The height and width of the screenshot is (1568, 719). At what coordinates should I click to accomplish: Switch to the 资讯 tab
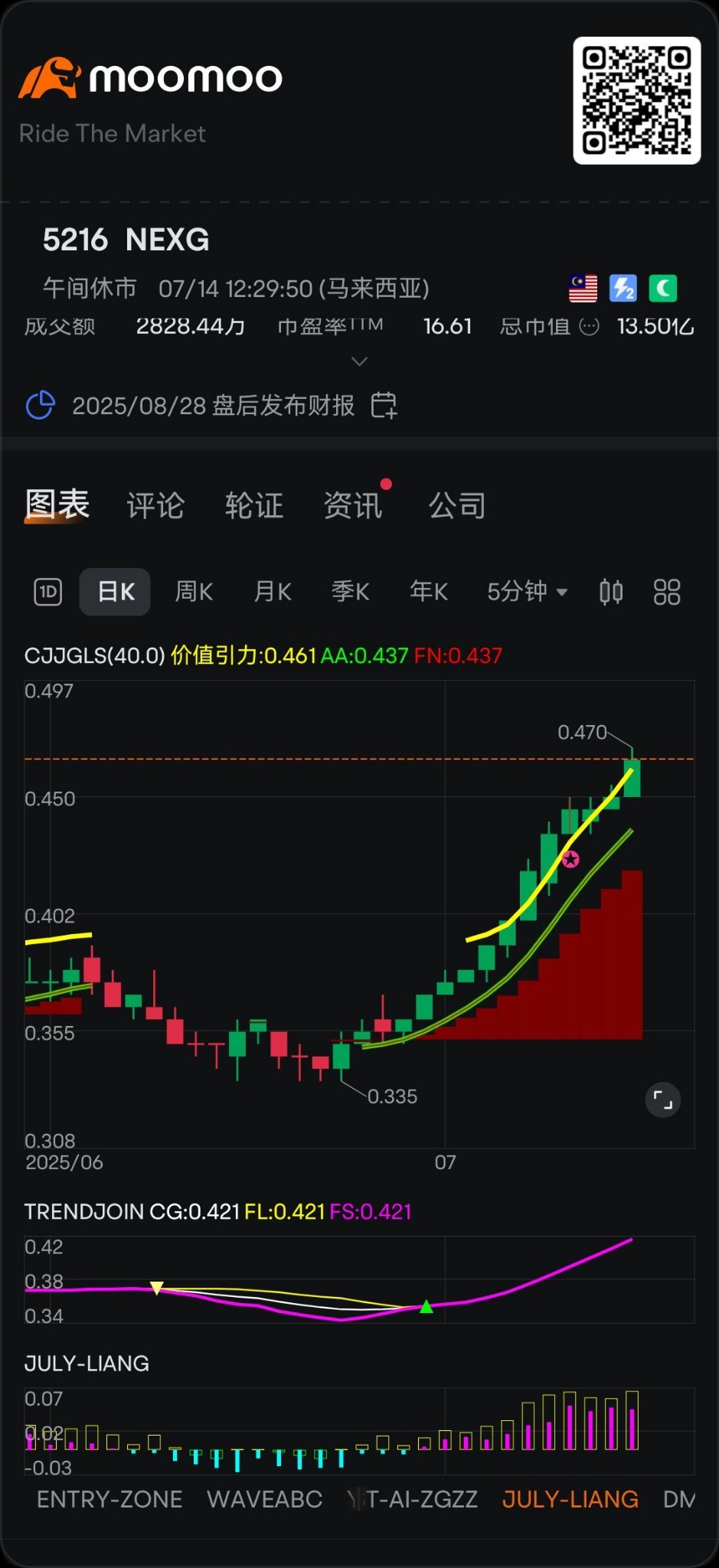point(353,505)
